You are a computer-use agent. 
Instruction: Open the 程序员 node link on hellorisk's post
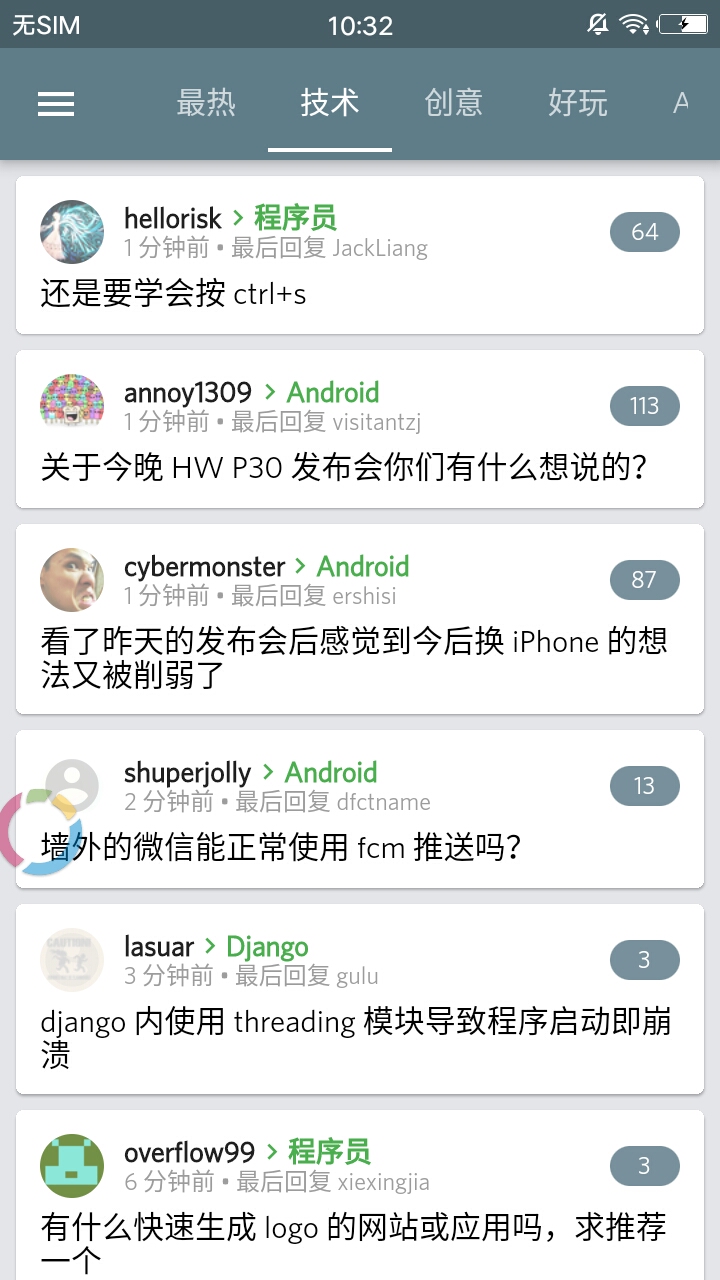295,218
